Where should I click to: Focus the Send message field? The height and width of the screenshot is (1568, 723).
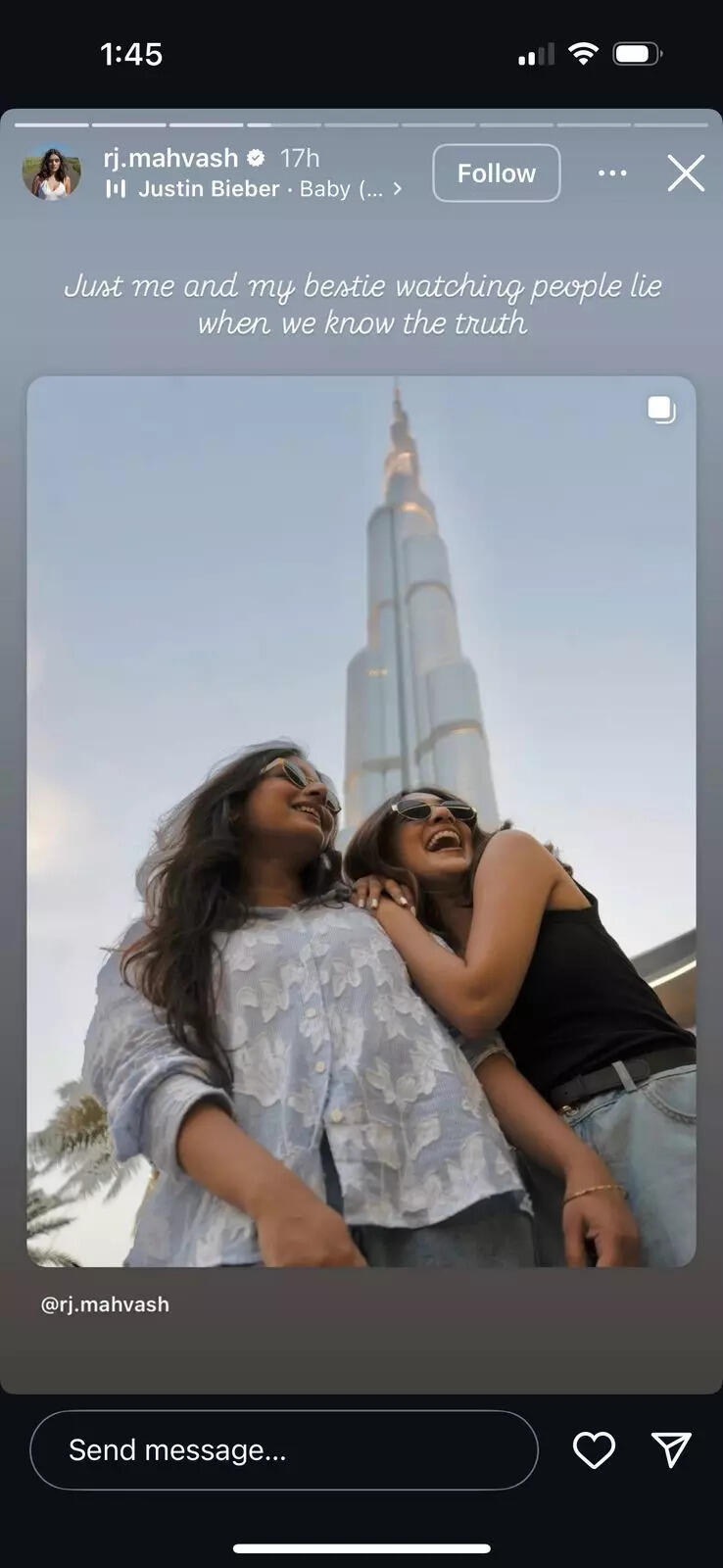[x=284, y=1449]
